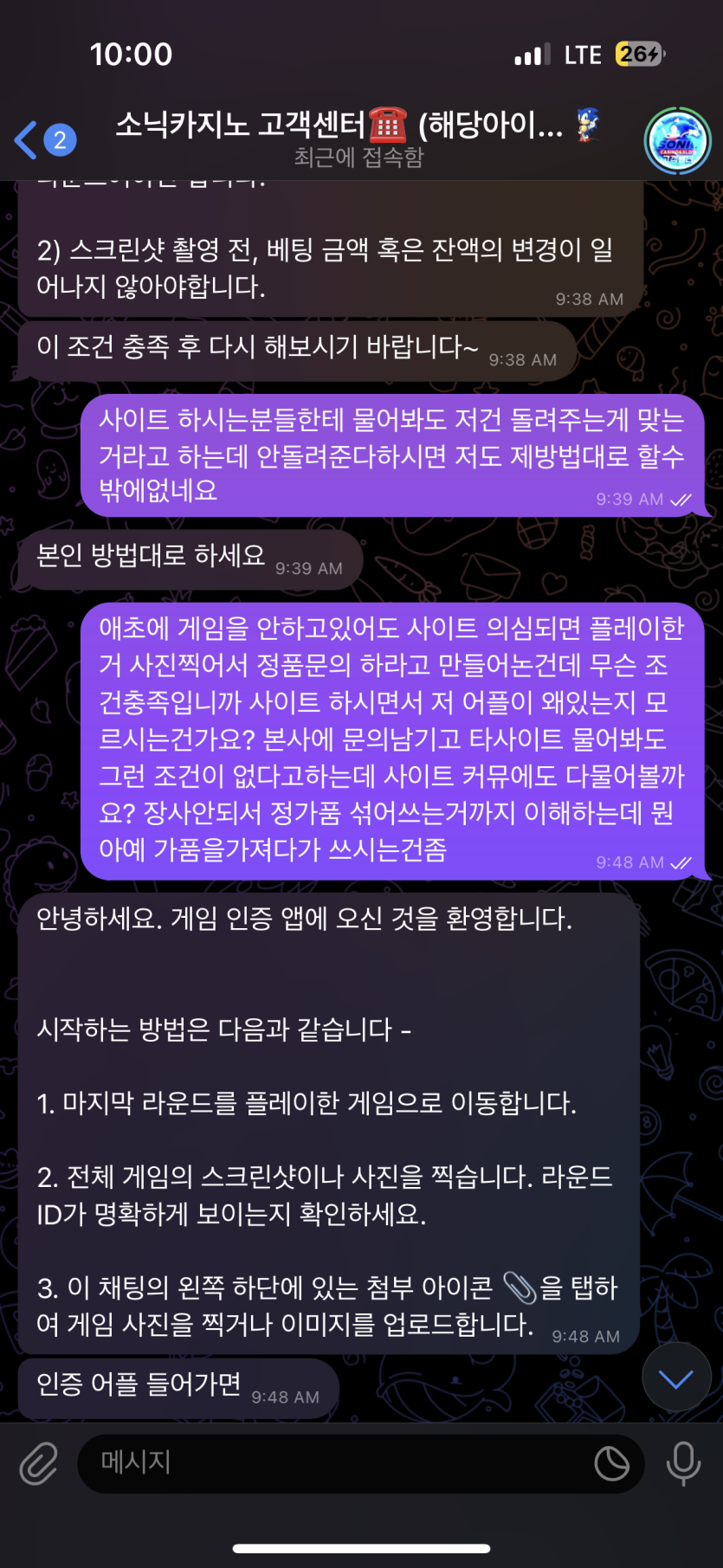This screenshot has width=723, height=1568.
Task: Jump to the latest messages arrow
Action: (675, 1378)
